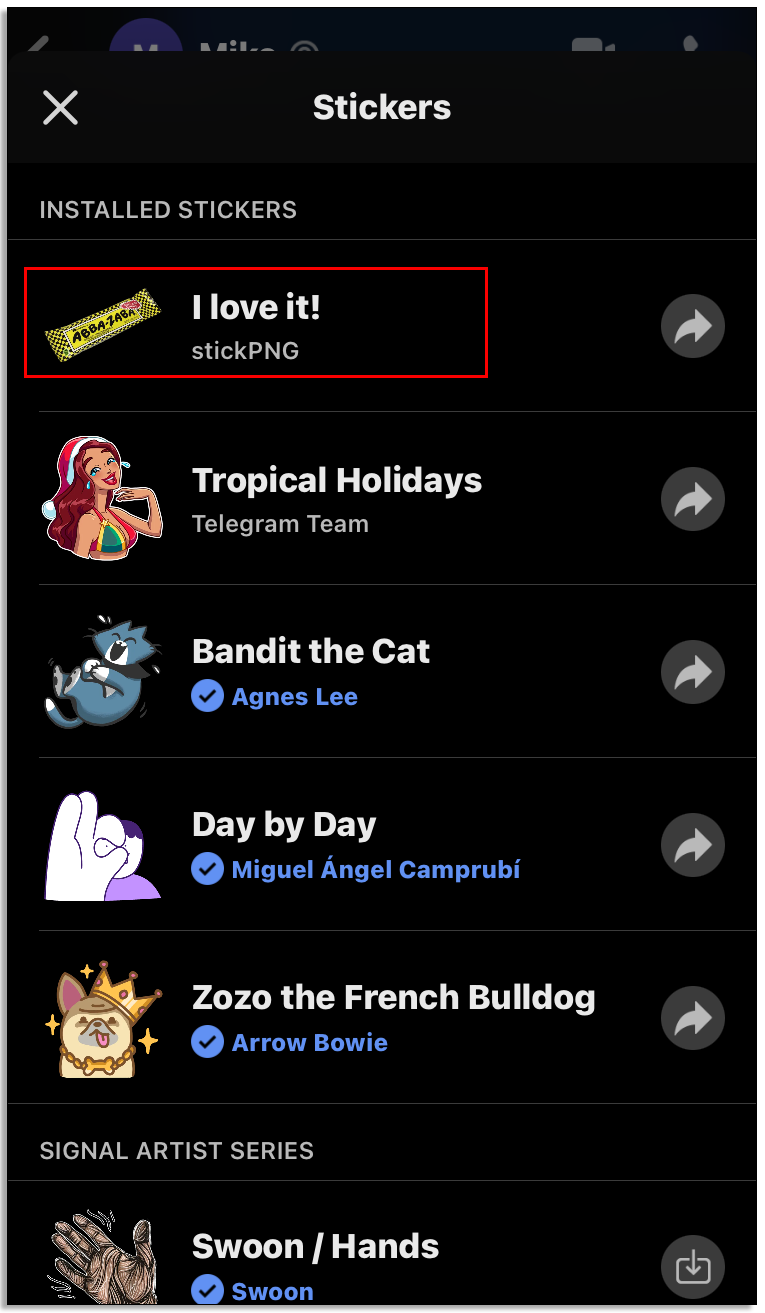Open the I love it! sticker pack
The width and height of the screenshot is (765, 1313).
pos(256,323)
